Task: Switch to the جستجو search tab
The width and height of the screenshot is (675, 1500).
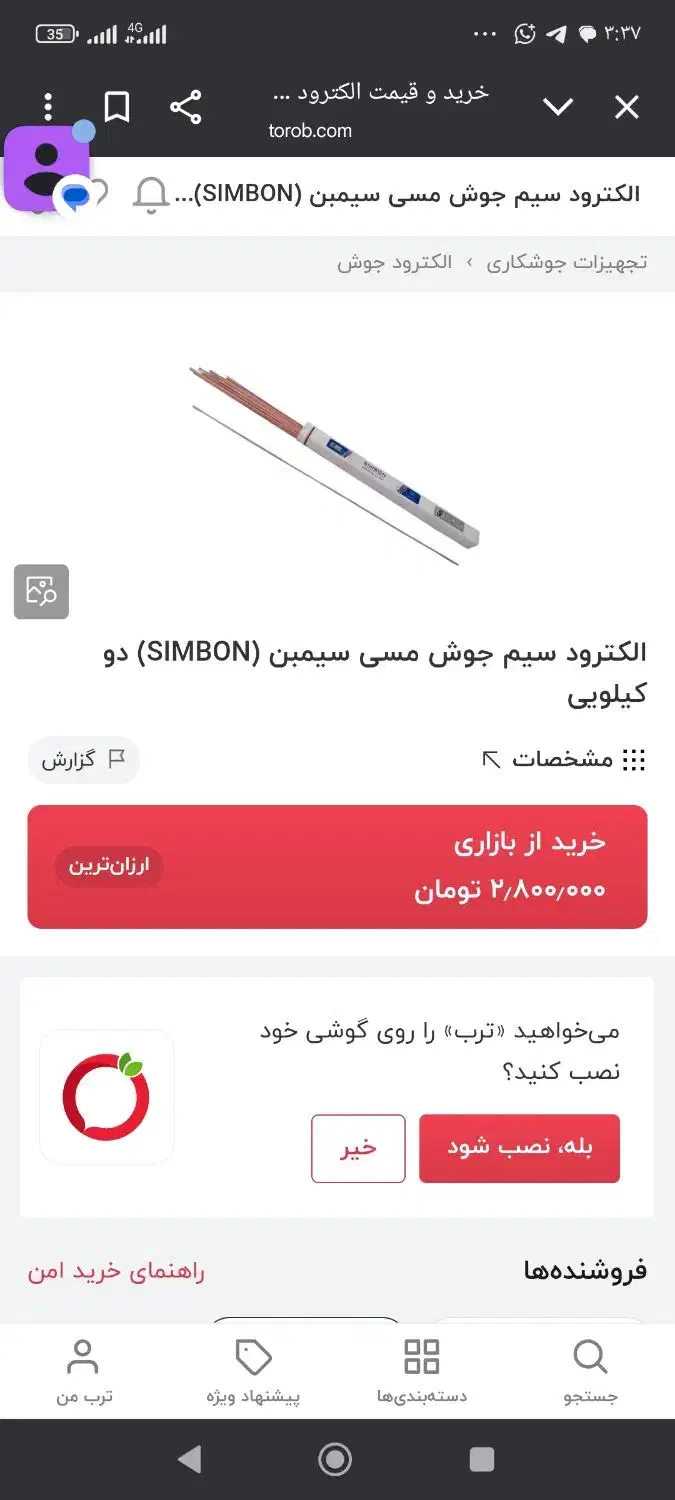Action: [x=590, y=1372]
